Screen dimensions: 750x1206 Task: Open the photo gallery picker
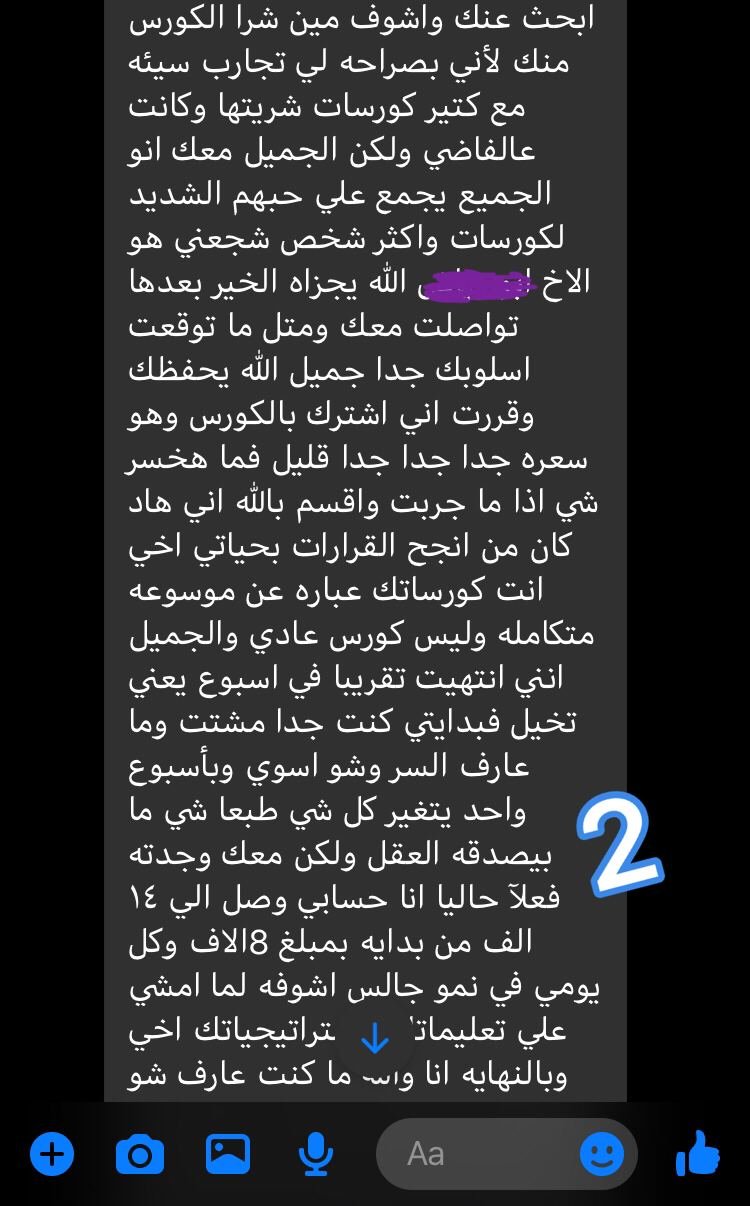(228, 1155)
